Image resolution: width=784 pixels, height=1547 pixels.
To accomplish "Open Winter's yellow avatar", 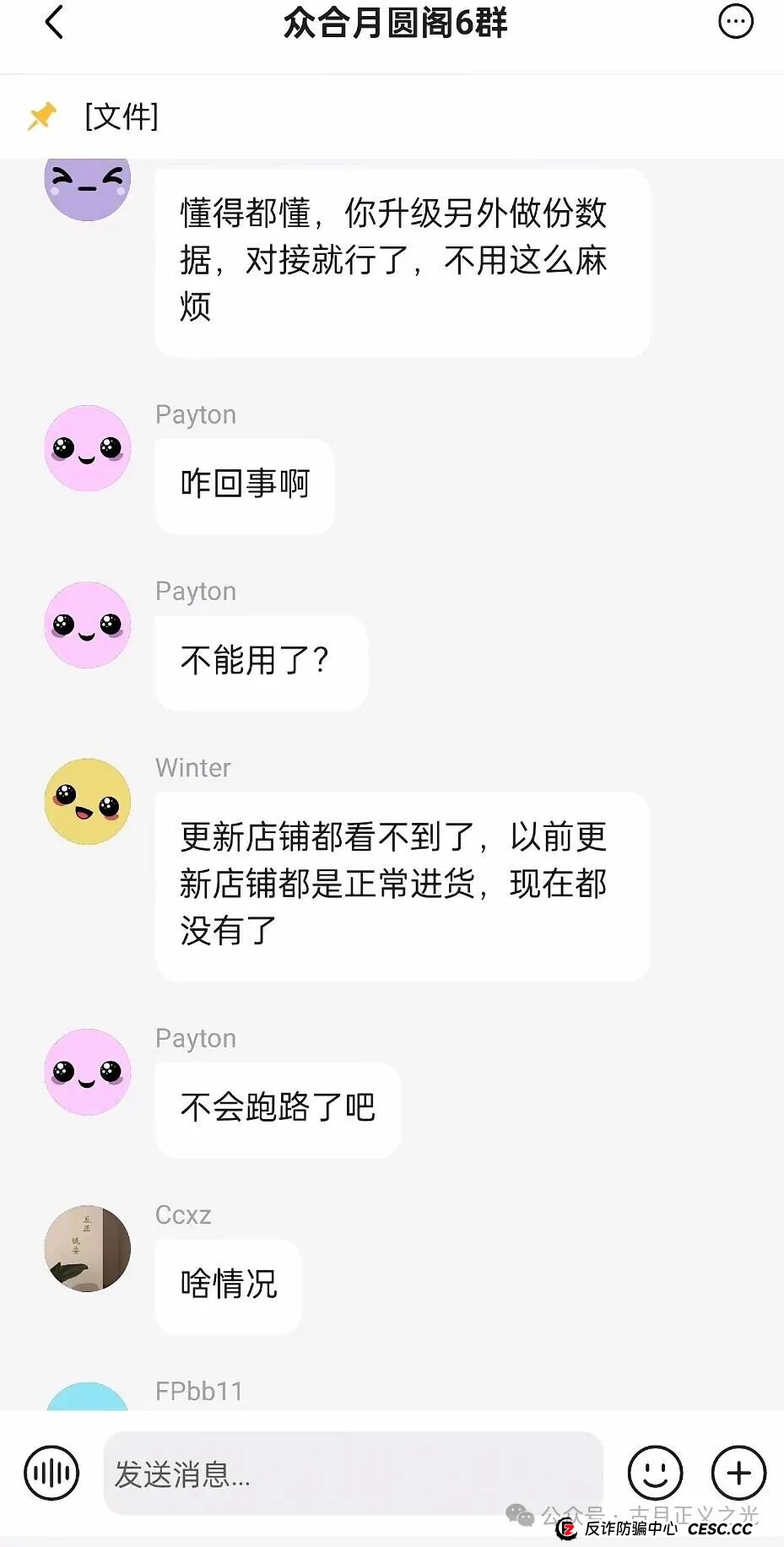I will point(87,801).
